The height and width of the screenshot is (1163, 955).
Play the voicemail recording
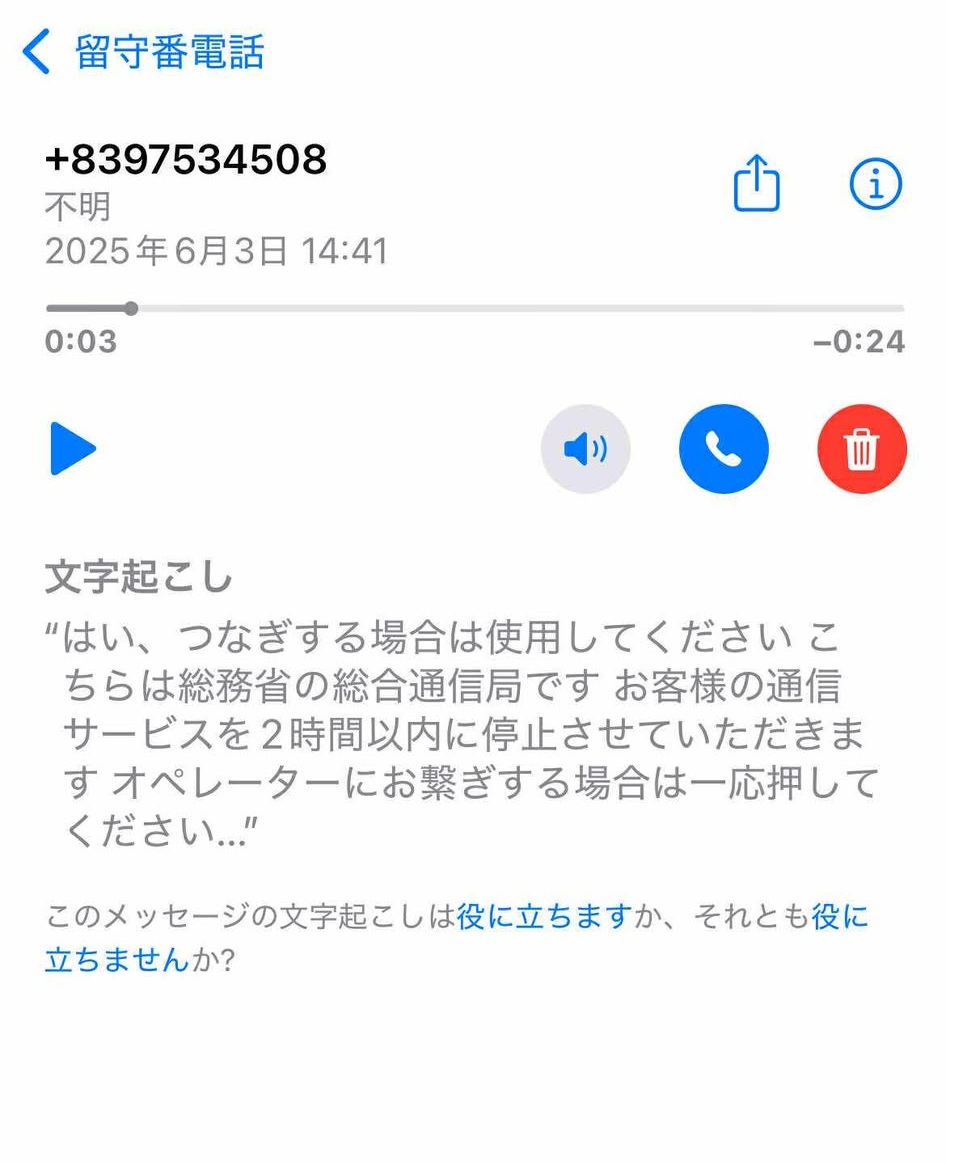pos(73,449)
